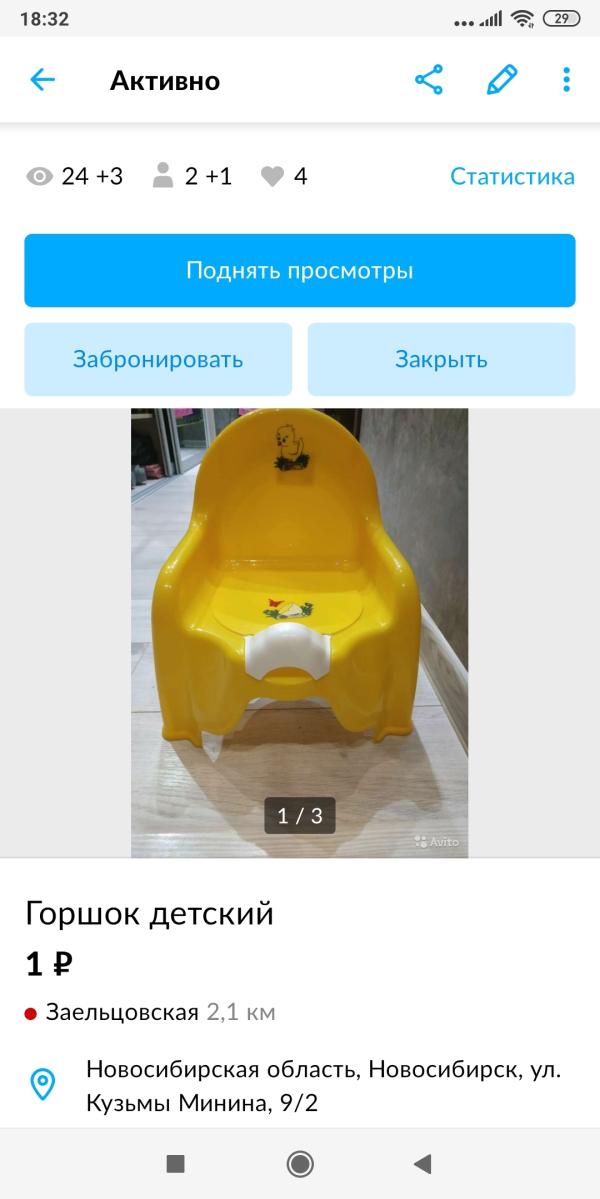Open recent apps from the navigation bar
The image size is (600, 1199).
[x=175, y=1163]
